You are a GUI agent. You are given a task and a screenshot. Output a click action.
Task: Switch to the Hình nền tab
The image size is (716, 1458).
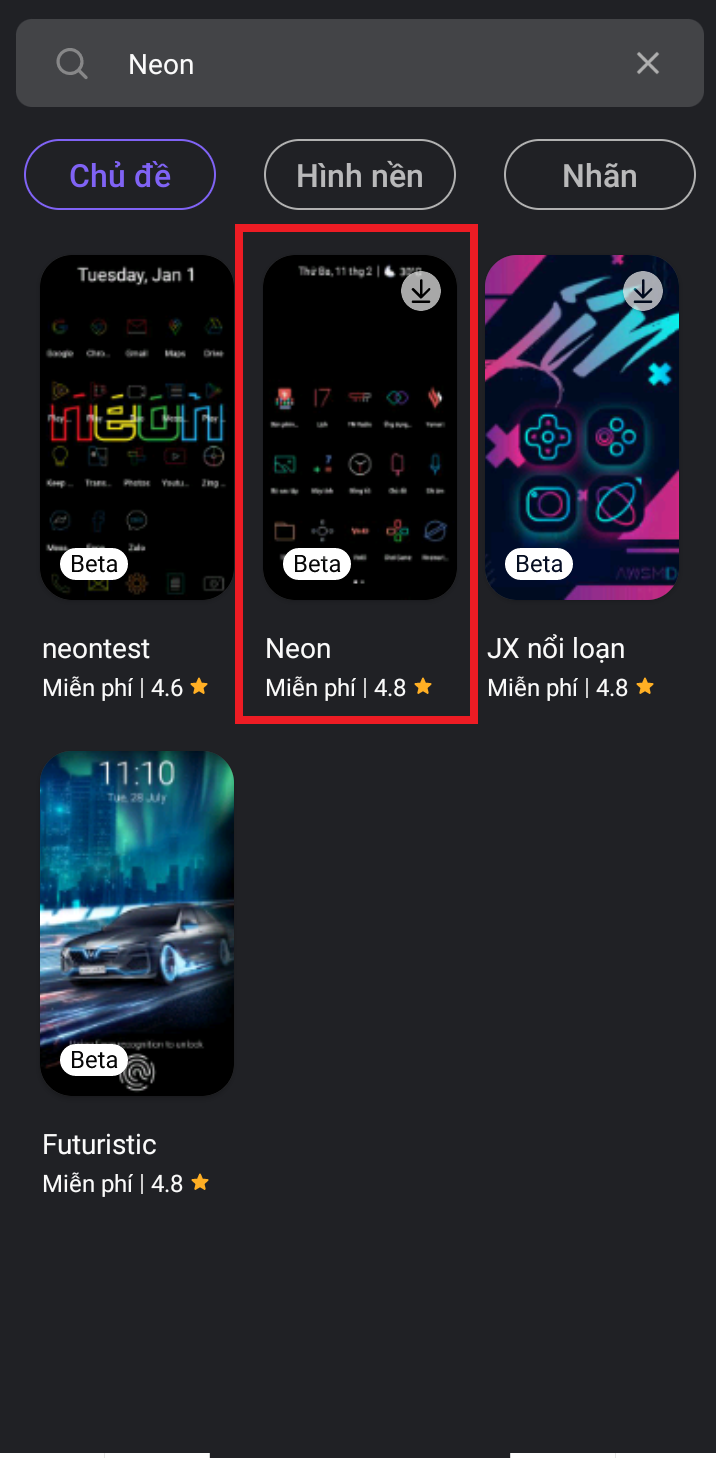pos(359,175)
